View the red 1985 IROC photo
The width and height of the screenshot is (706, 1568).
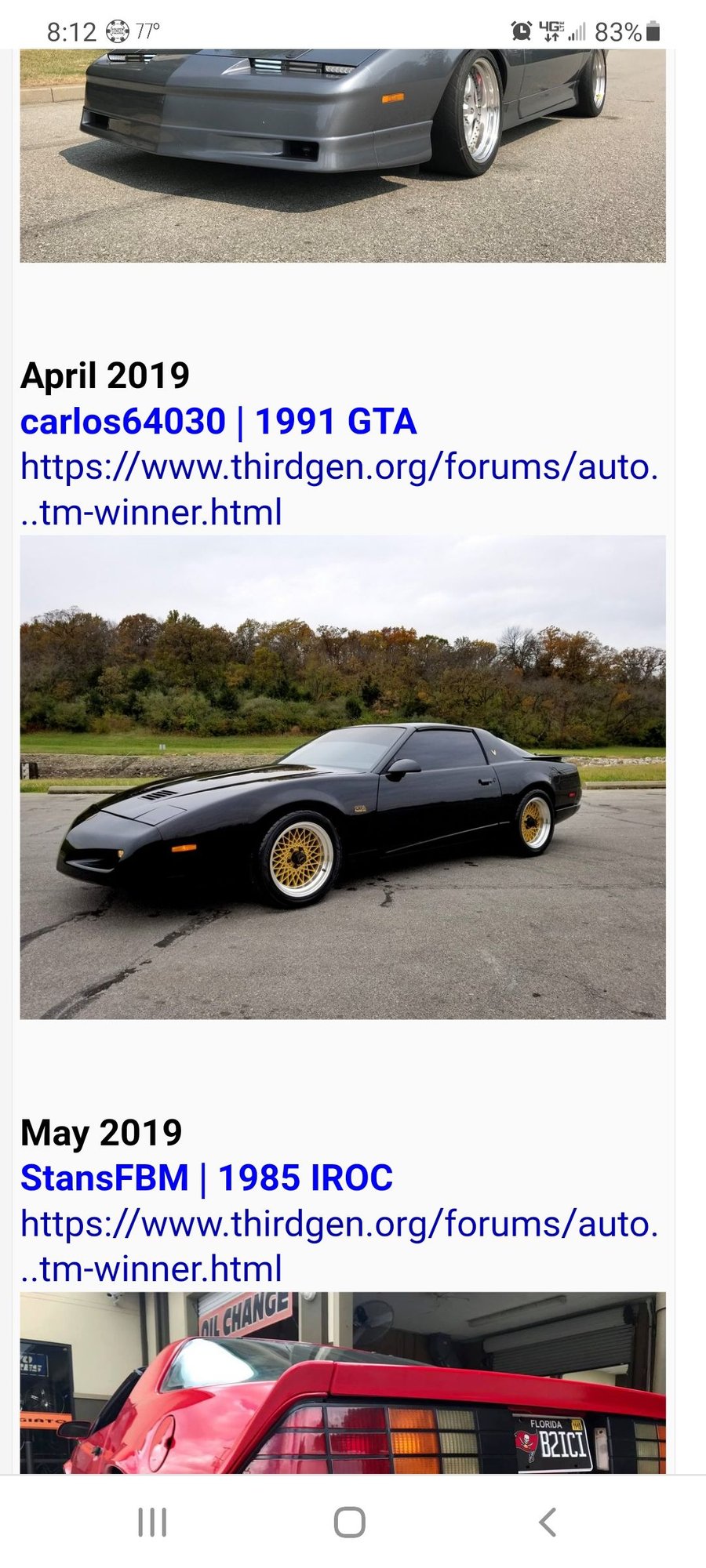click(343, 1382)
